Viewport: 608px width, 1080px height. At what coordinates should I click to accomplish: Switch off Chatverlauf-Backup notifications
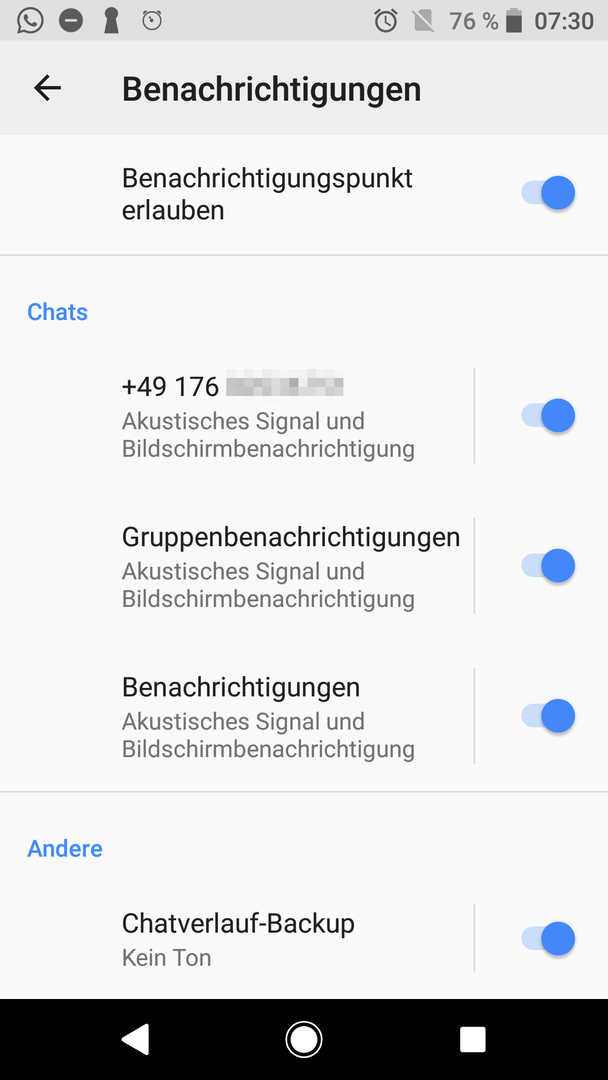(548, 939)
